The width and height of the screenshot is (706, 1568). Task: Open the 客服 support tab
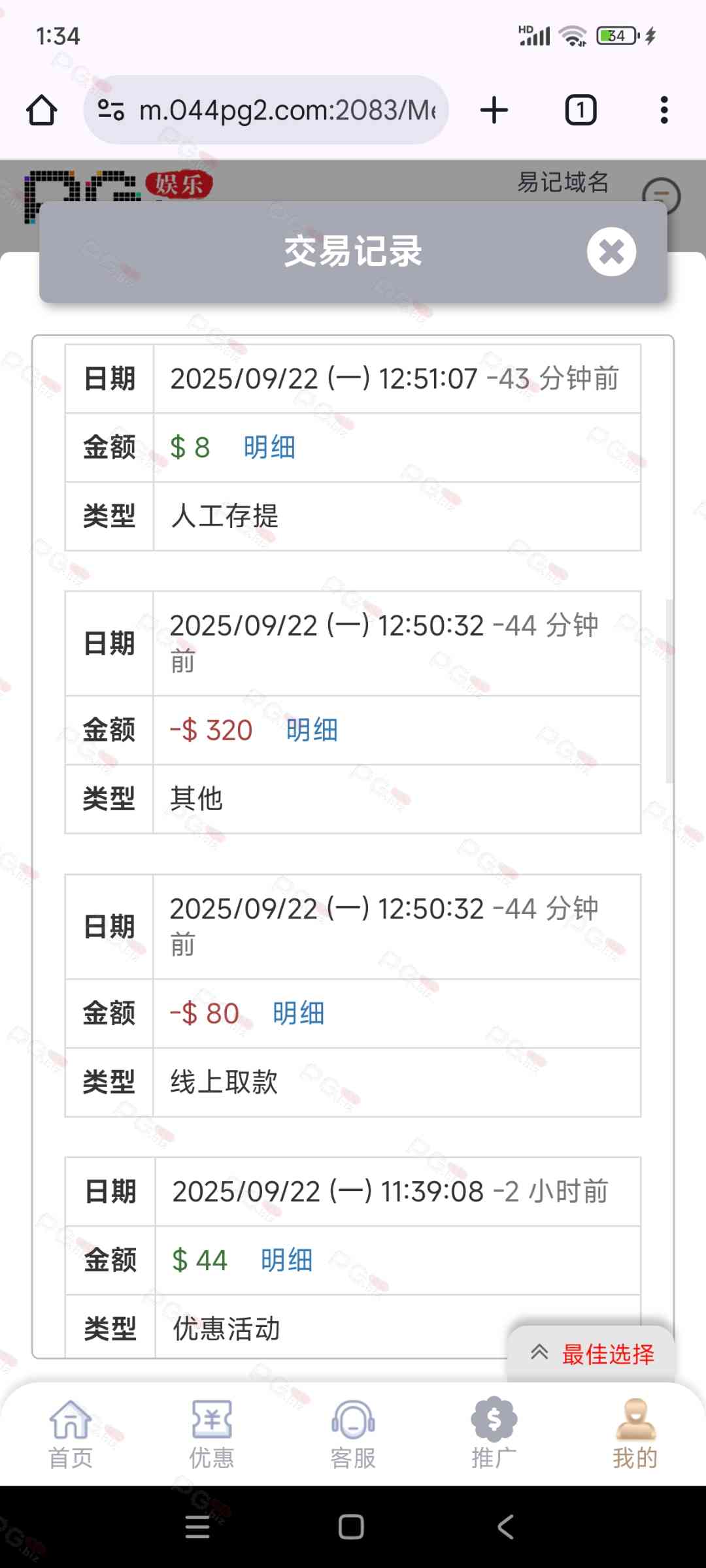353,1432
